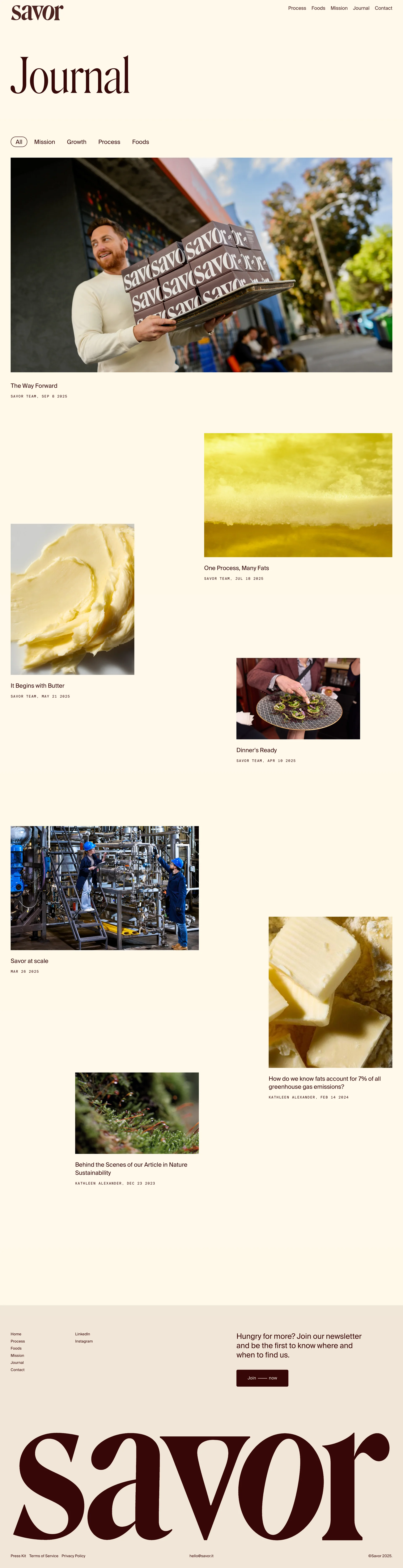Open It Begins with Butter article
Image resolution: width=403 pixels, height=1568 pixels.
tap(37, 685)
